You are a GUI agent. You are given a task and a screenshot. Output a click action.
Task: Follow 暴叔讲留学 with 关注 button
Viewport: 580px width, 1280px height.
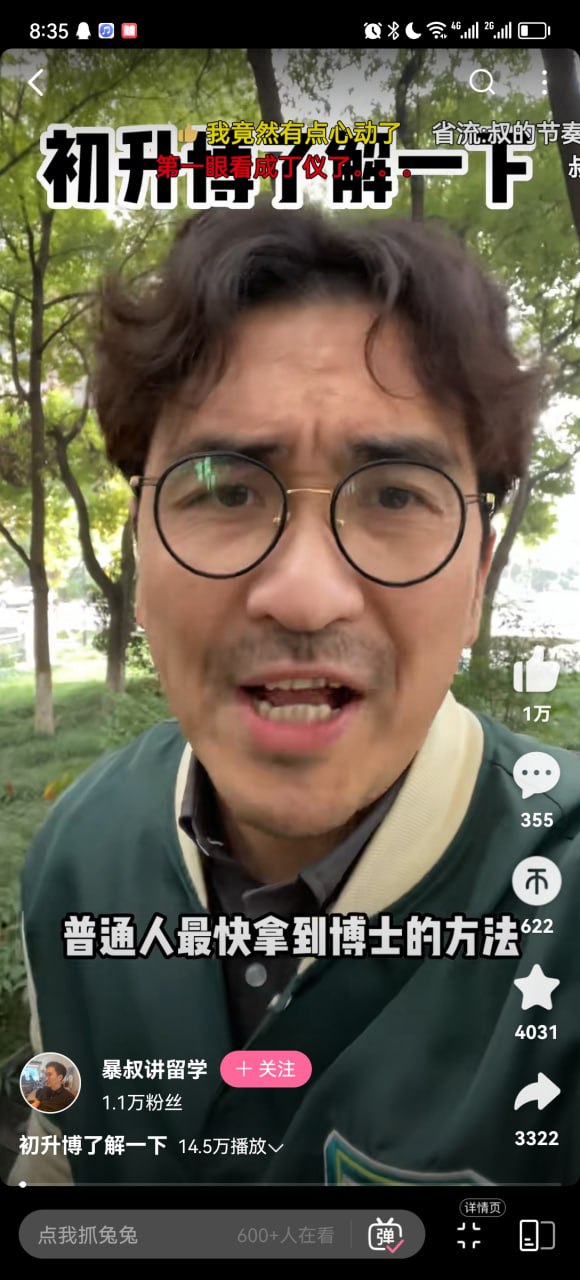tap(266, 1069)
